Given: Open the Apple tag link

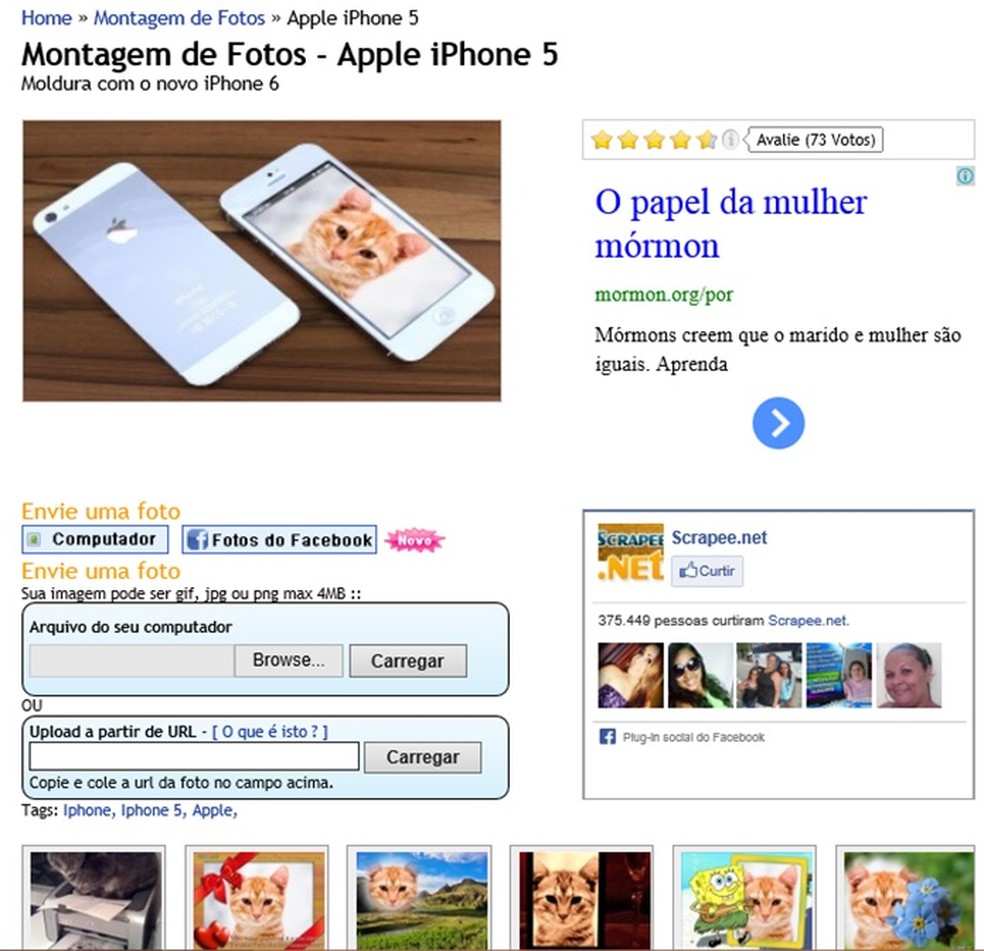Looking at the screenshot, I should pos(214,811).
